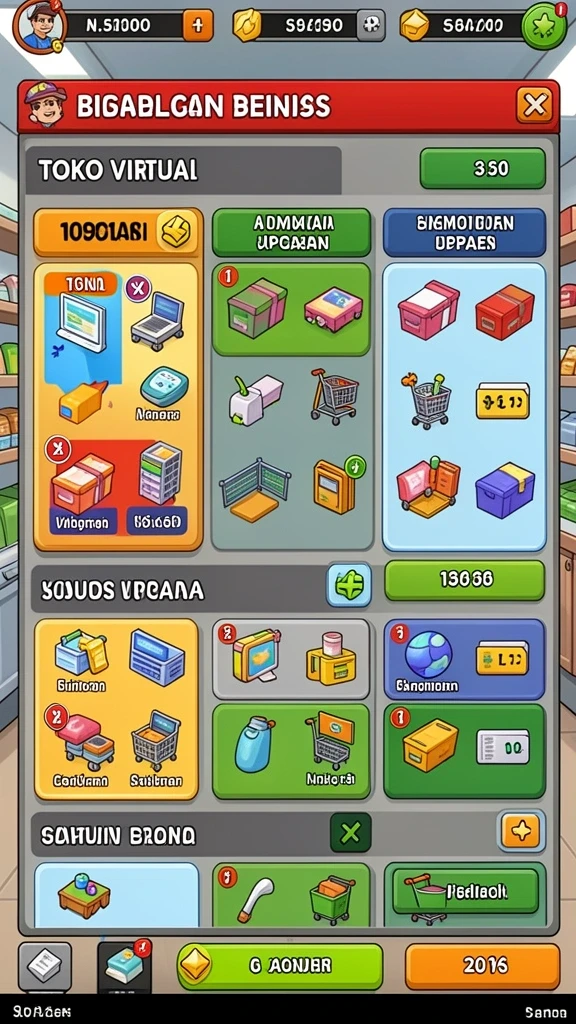
Task: Open the green star button at top
Action: (x=545, y=26)
